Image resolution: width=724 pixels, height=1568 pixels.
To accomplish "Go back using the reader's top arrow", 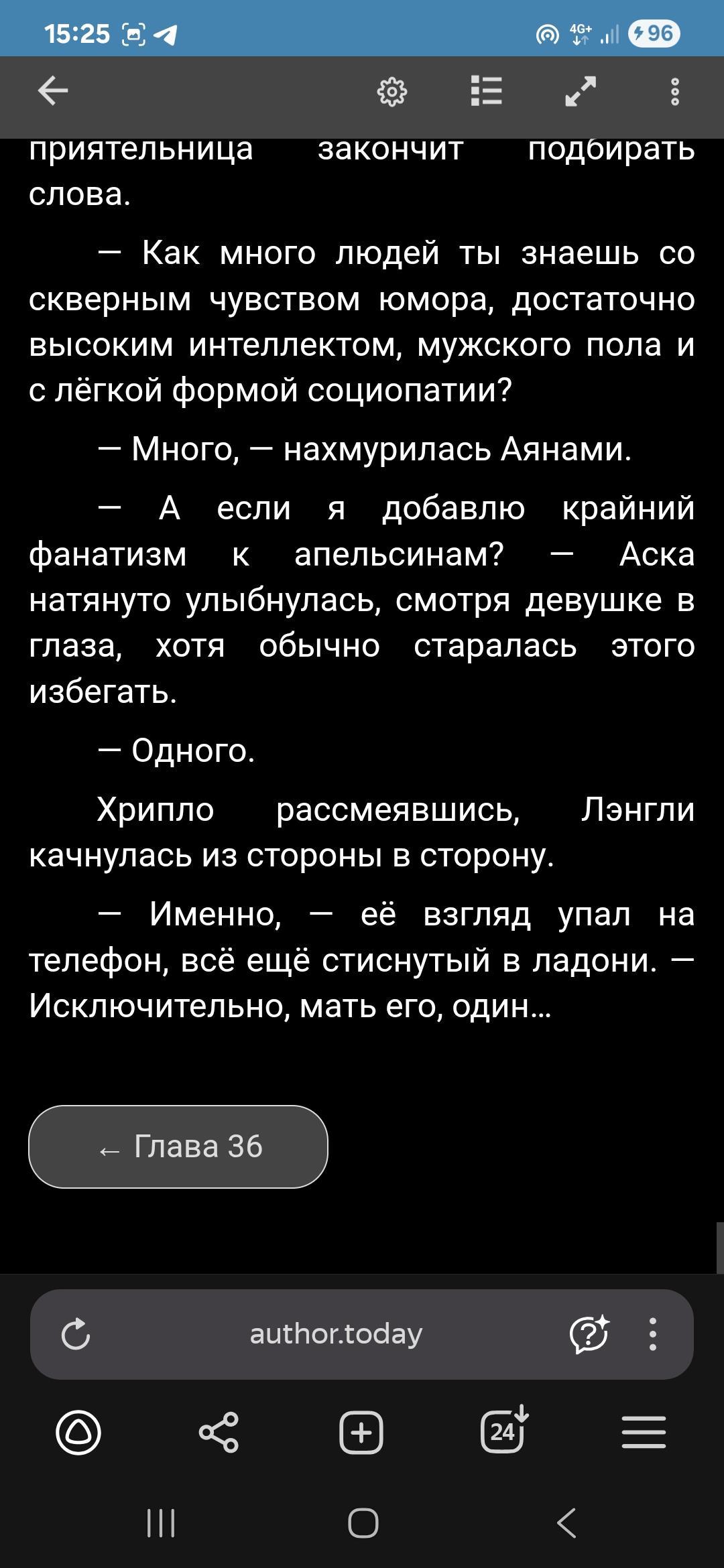I will click(53, 91).
